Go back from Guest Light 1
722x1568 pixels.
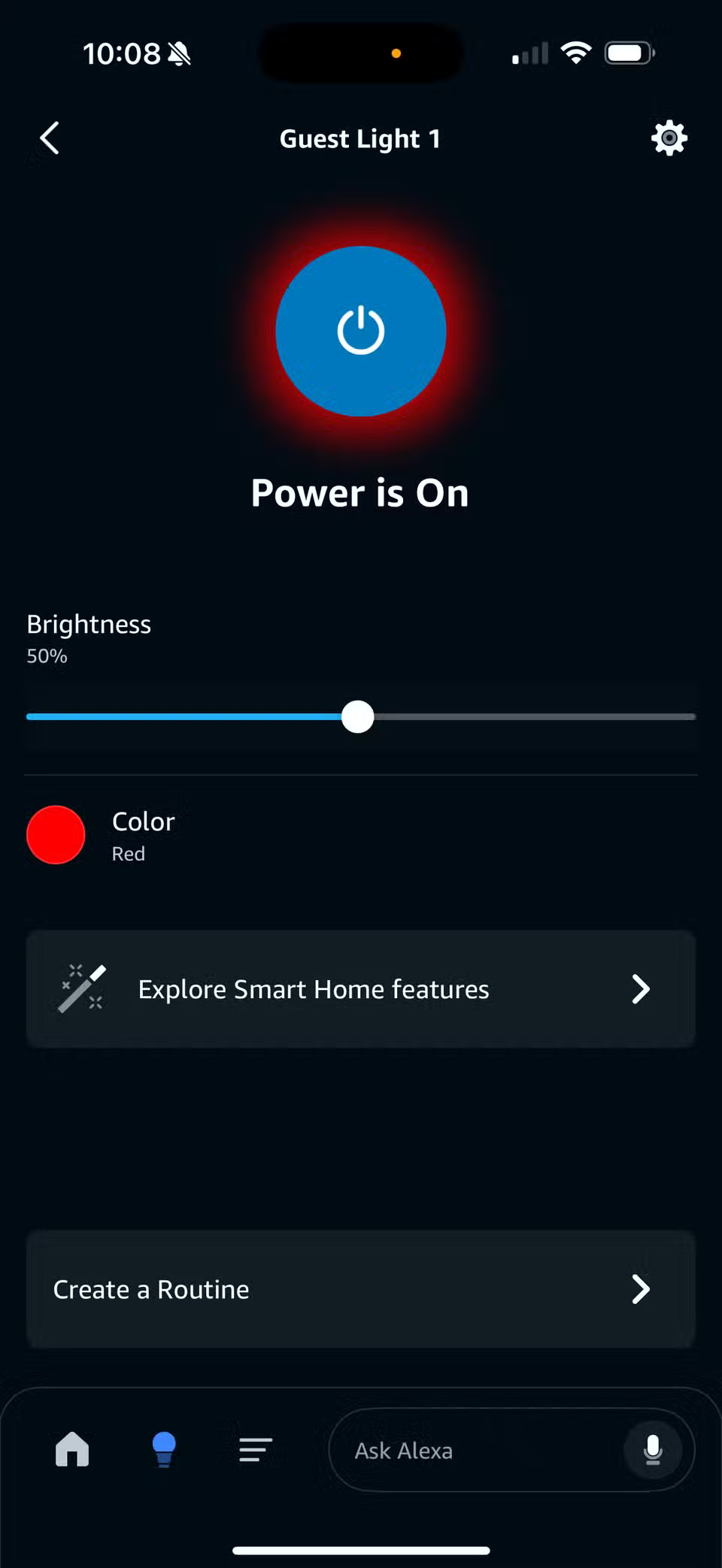50,138
